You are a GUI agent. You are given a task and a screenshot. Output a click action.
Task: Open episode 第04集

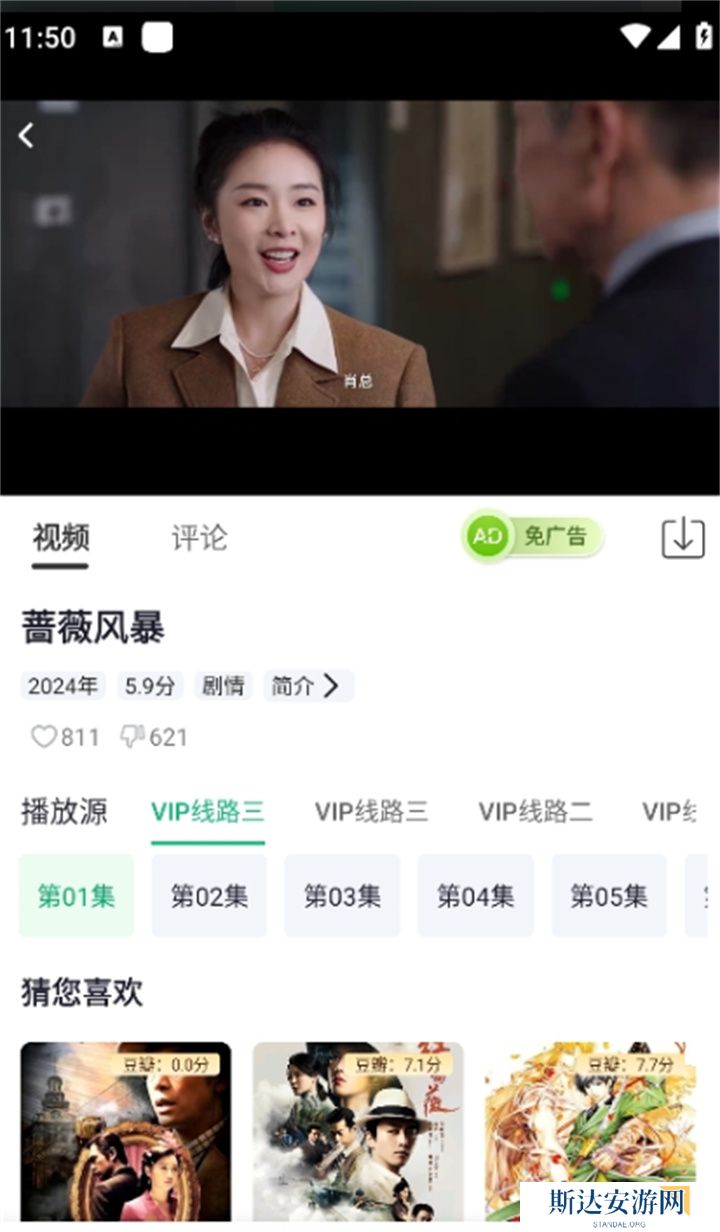475,895
